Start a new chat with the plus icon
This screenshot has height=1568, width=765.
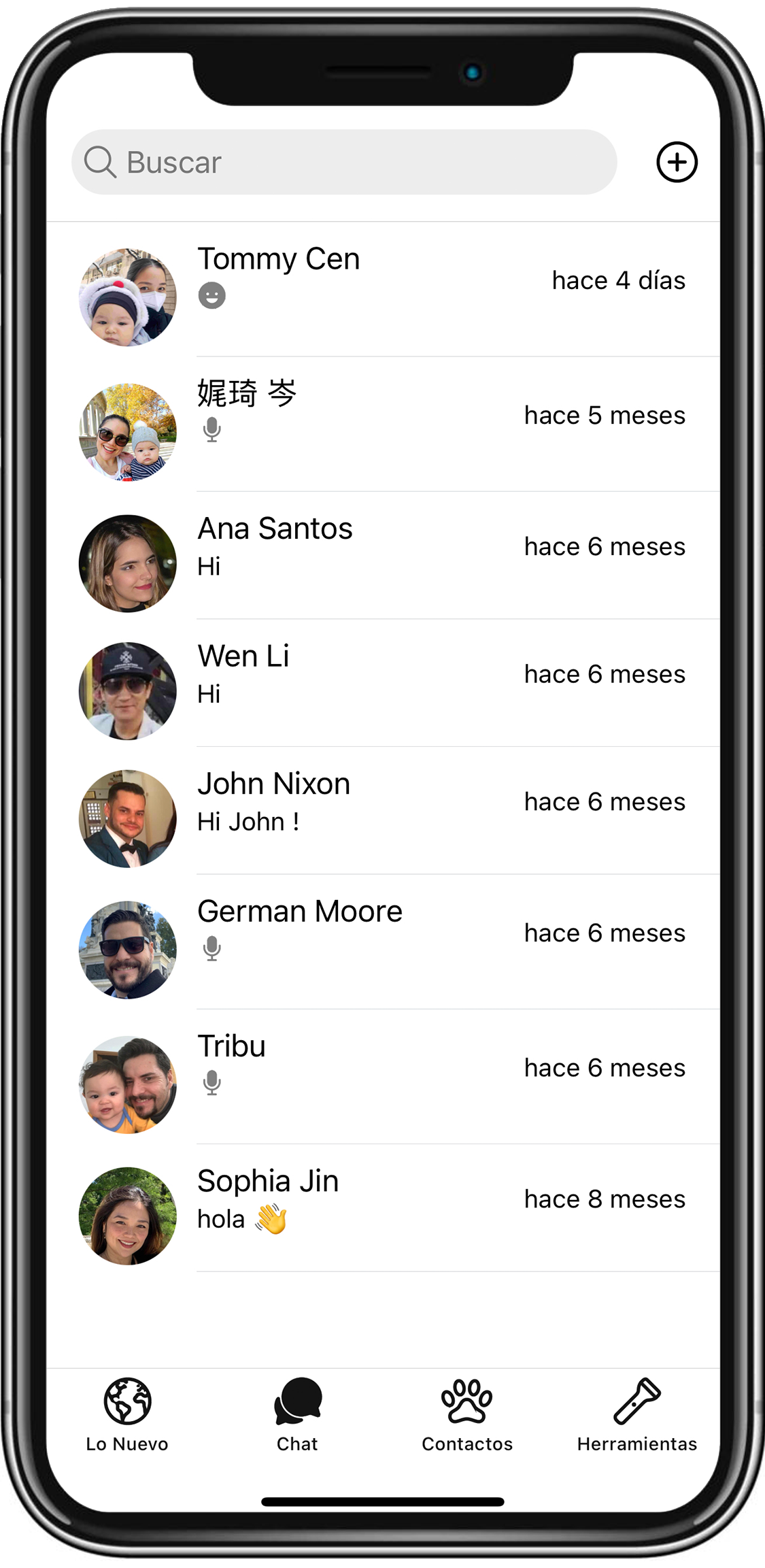(677, 162)
